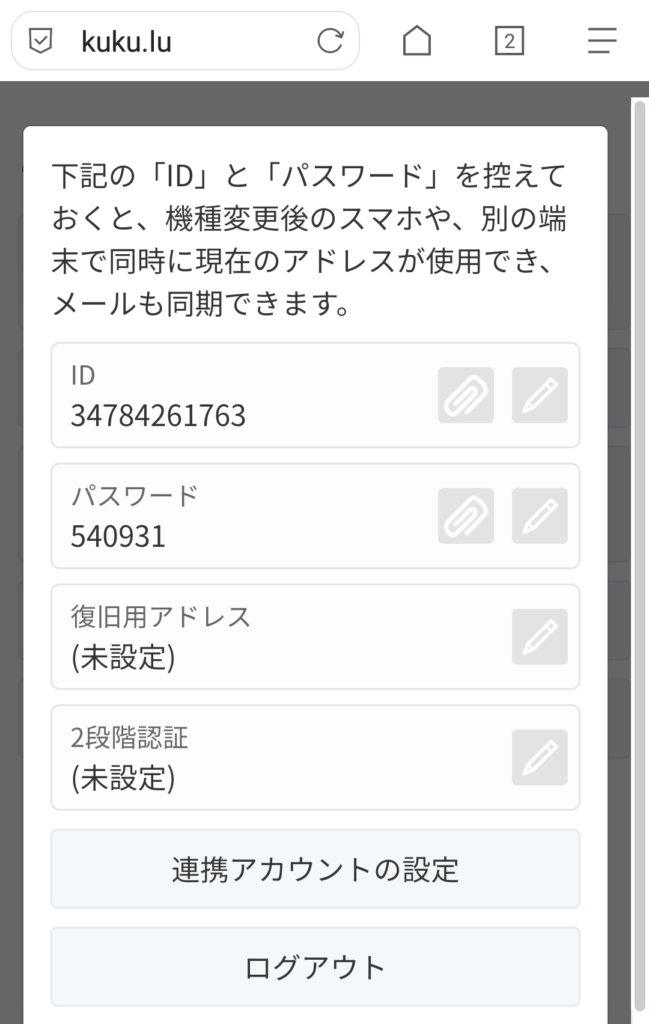This screenshot has height=1024, width=649.
Task: Open the browser tabs switcher
Action: tap(509, 41)
